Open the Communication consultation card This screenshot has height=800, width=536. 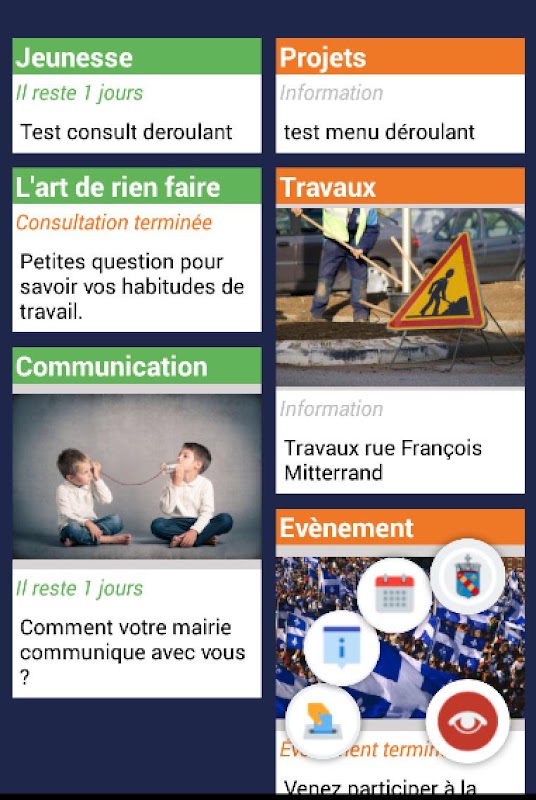click(x=137, y=522)
